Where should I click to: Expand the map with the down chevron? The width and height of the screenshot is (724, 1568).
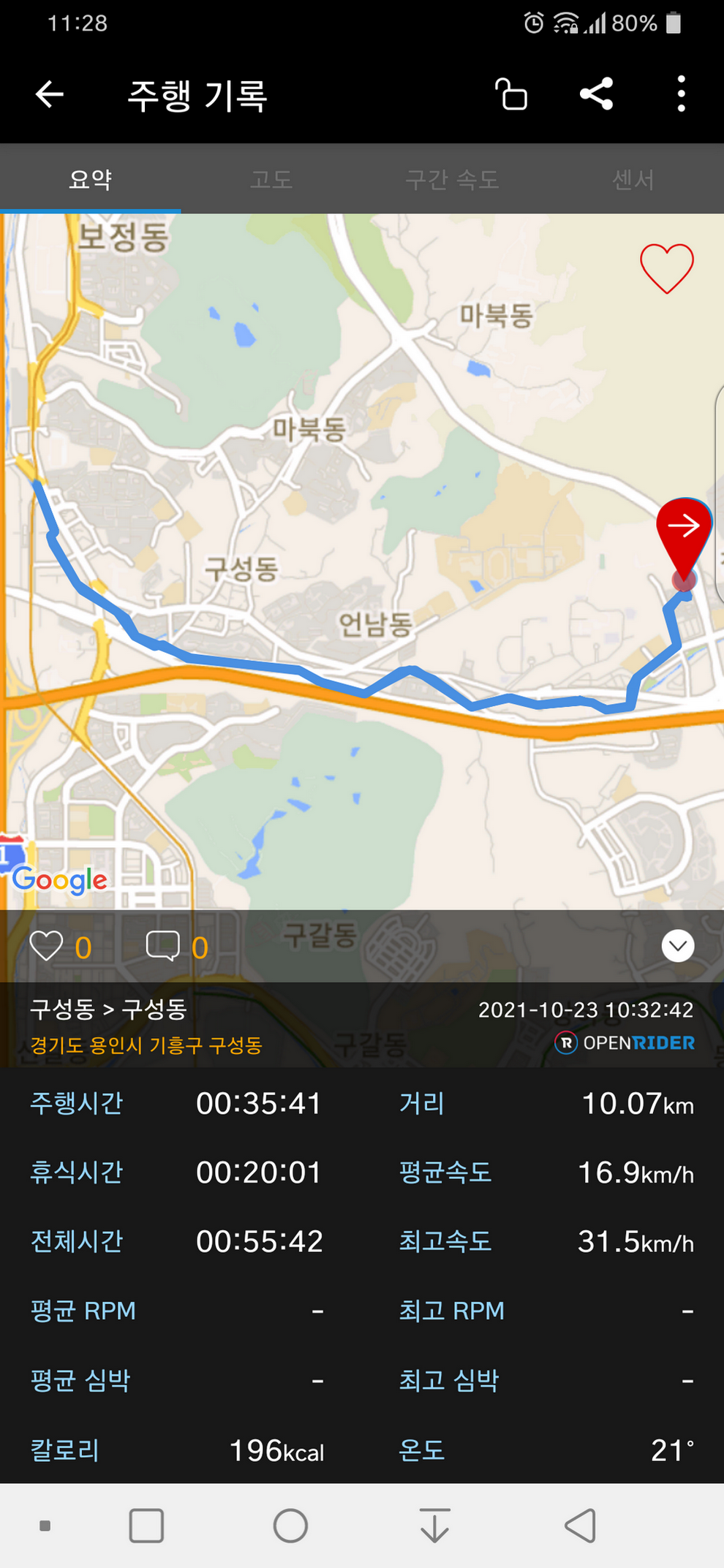(678, 946)
